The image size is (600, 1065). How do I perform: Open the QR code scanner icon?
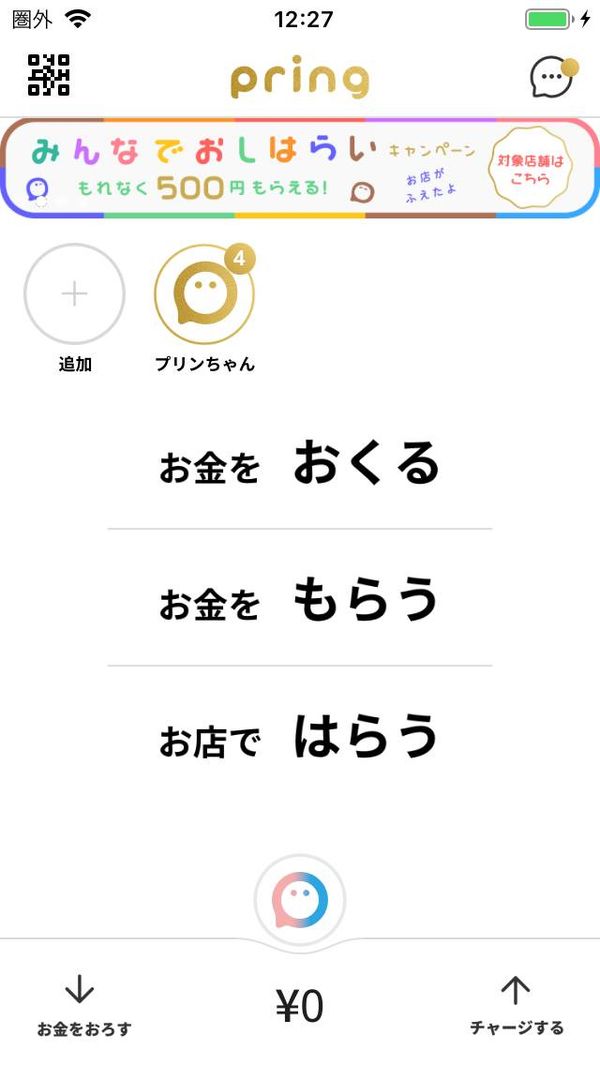point(48,75)
